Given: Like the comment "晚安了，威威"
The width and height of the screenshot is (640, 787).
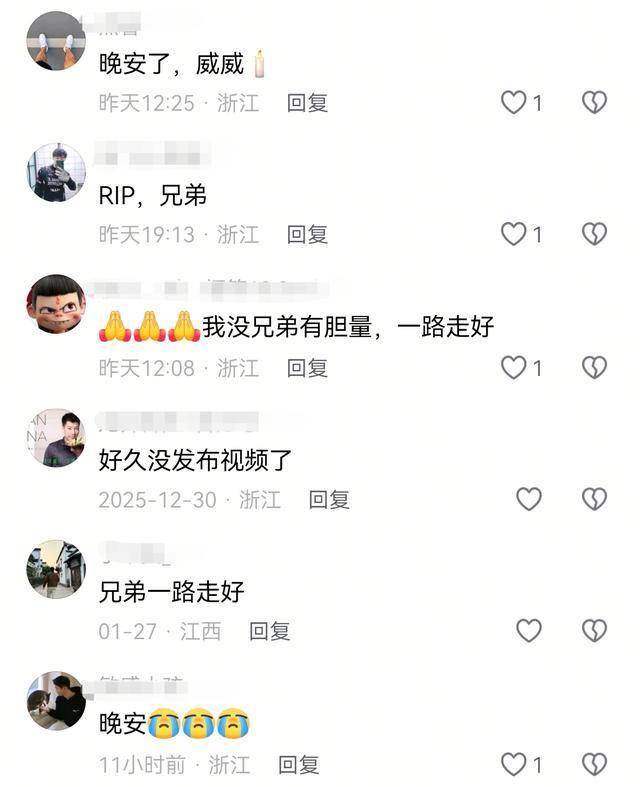Looking at the screenshot, I should (513, 102).
